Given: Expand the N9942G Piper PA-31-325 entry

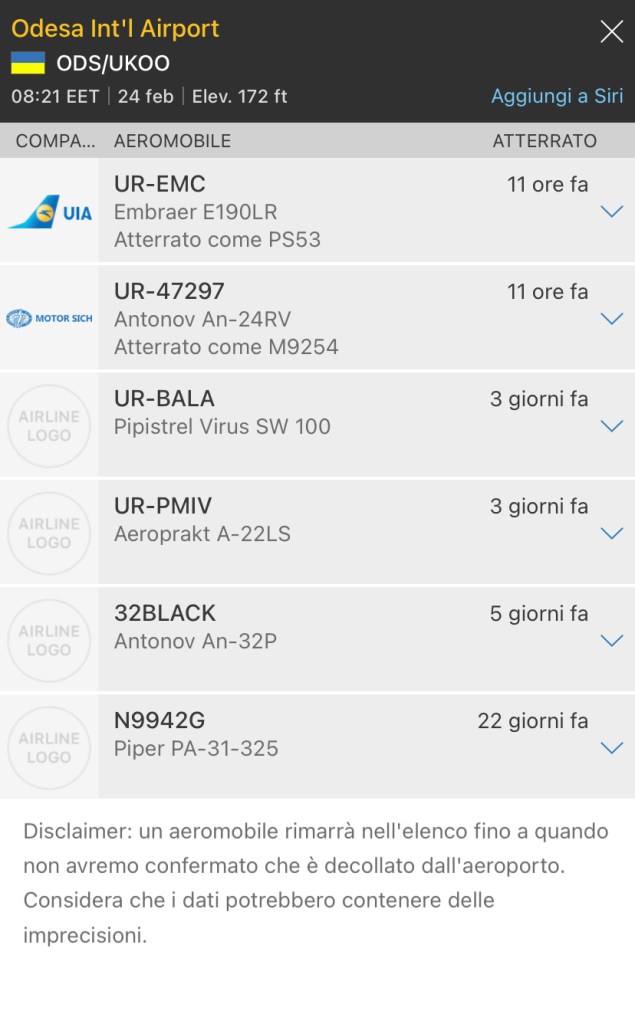Looking at the screenshot, I should (611, 748).
